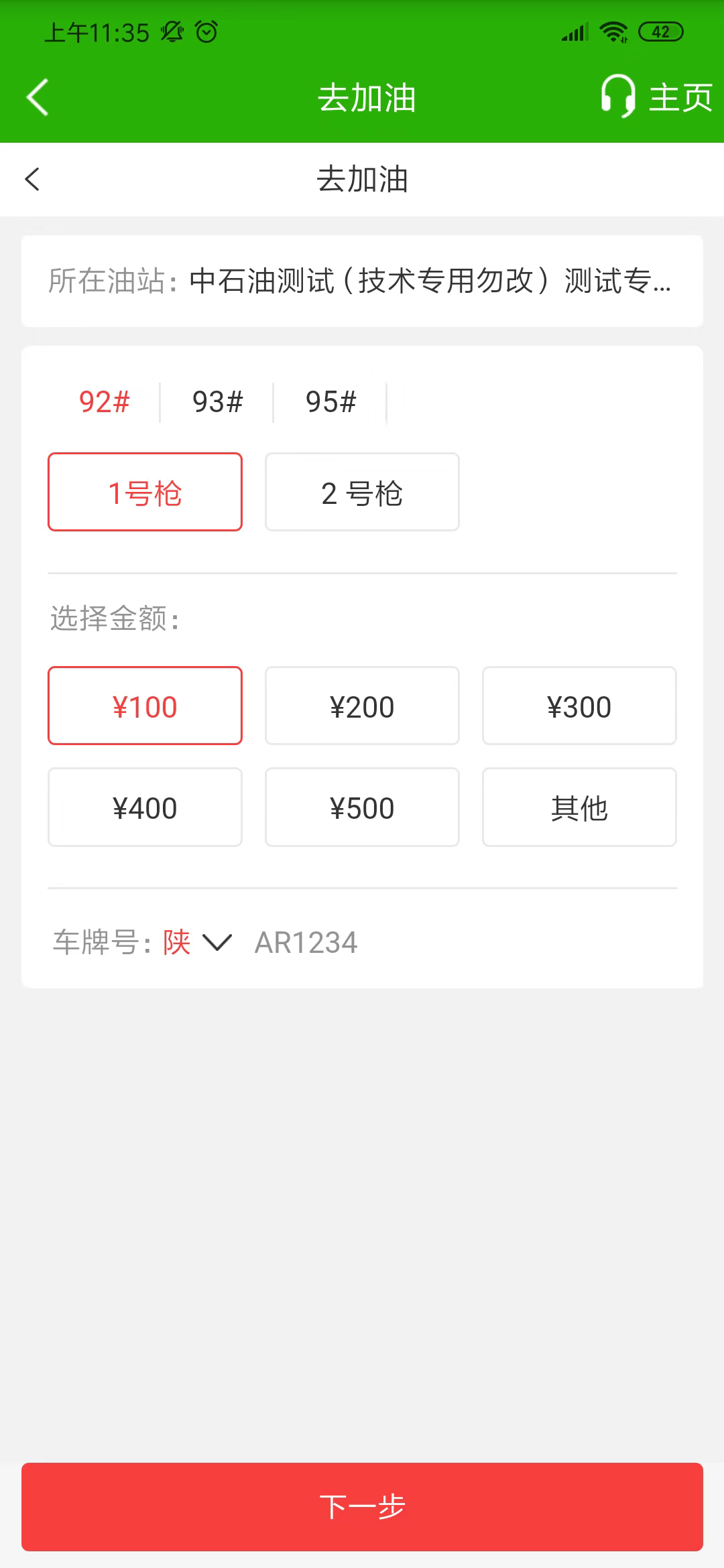Open the license plate province dropdown 陕
The width and height of the screenshot is (724, 1568).
pos(194,942)
